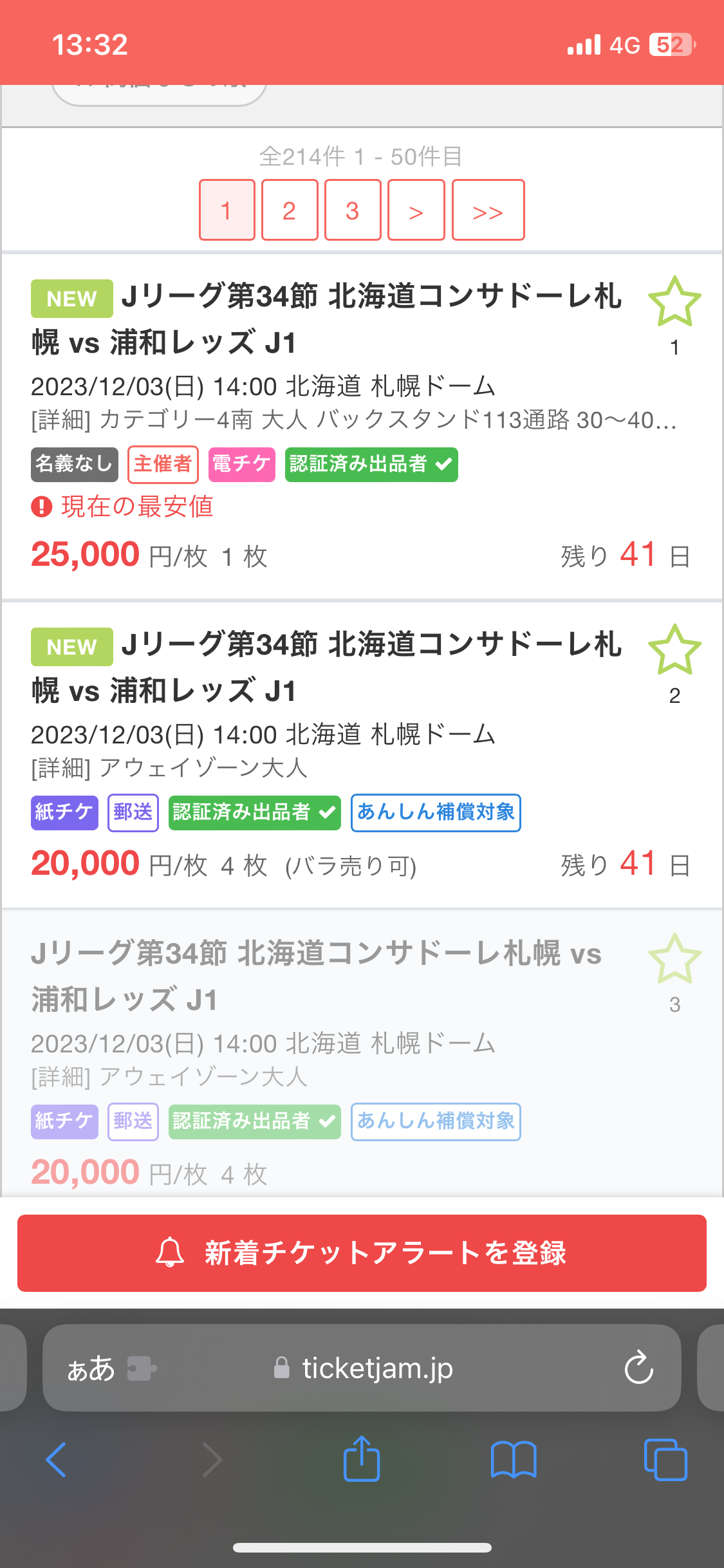Favorite the 25,000 yen ticket listing
This screenshot has height=1568, width=724.
point(674,302)
